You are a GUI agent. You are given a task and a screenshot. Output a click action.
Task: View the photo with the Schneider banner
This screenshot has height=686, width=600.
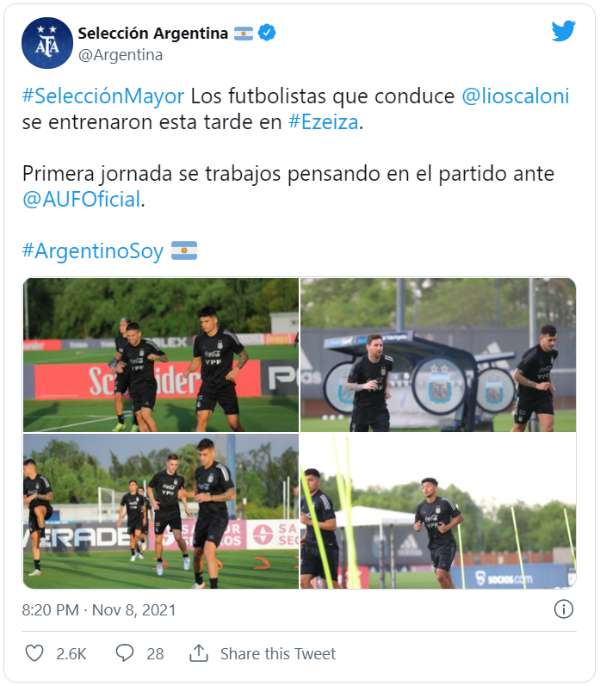pyautogui.click(x=161, y=354)
